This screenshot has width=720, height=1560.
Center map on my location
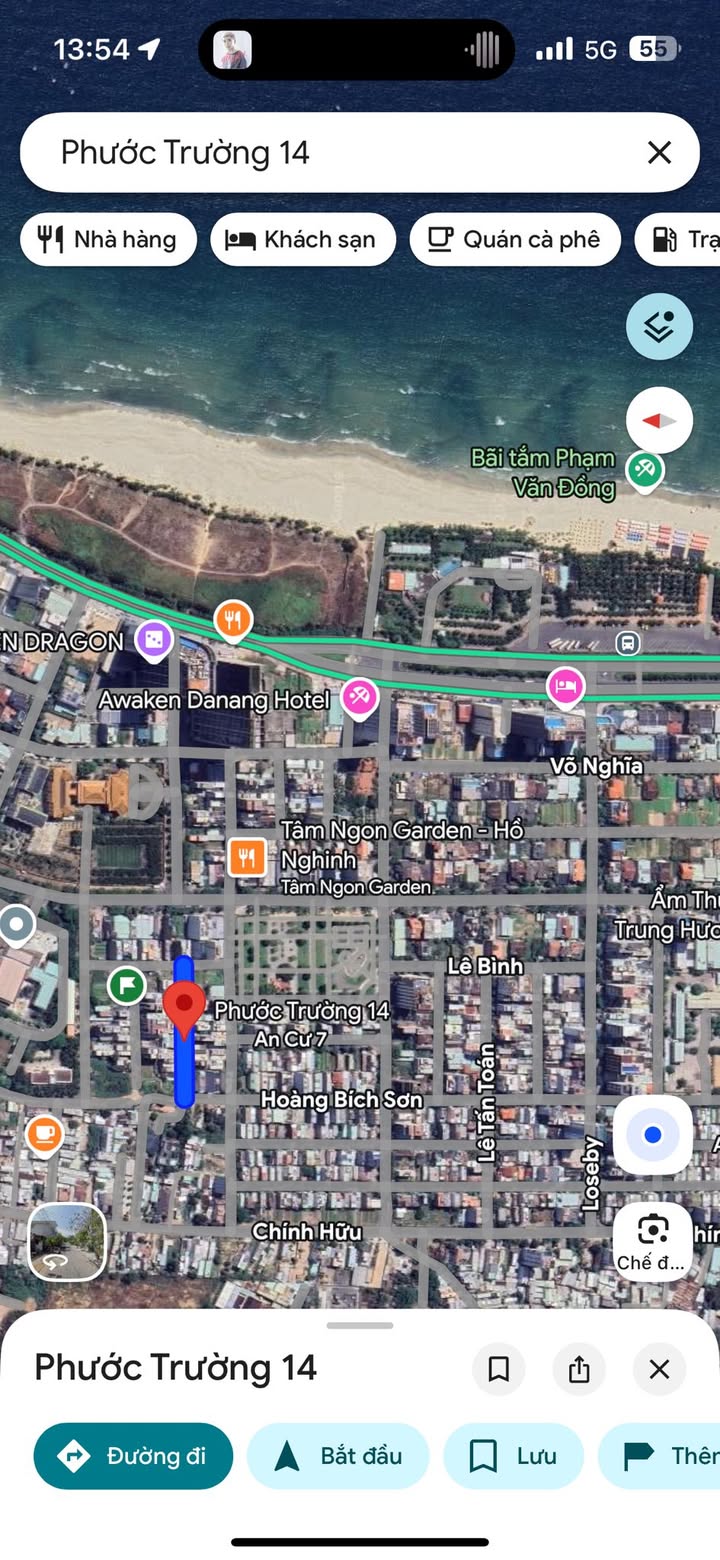point(653,1135)
